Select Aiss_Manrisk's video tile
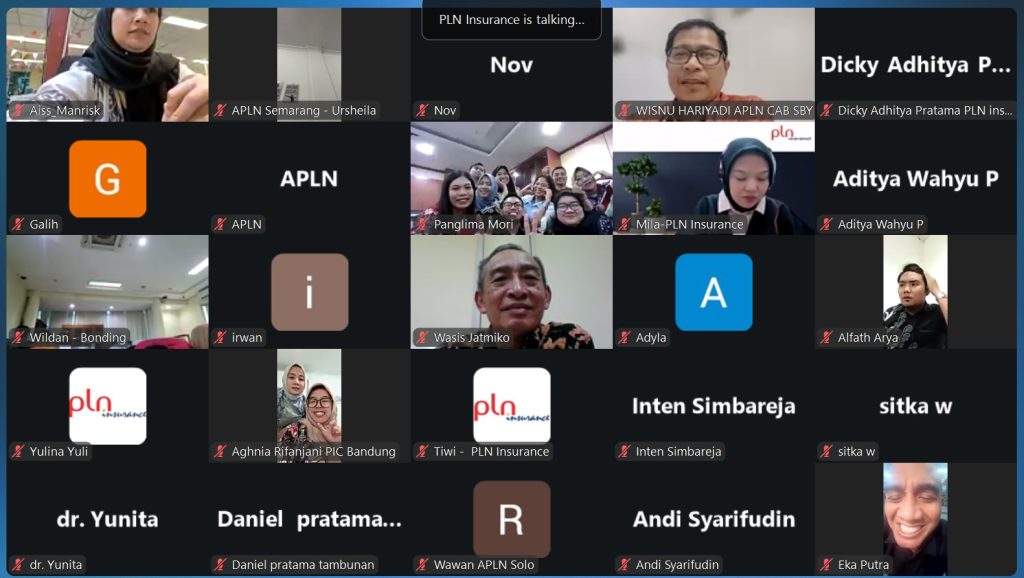The width and height of the screenshot is (1024, 578). (107, 65)
